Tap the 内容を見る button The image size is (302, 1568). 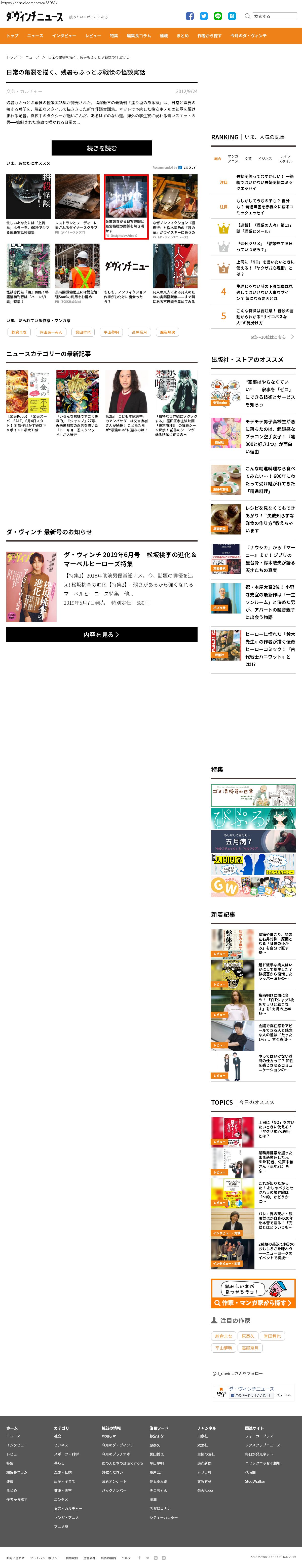point(102,634)
